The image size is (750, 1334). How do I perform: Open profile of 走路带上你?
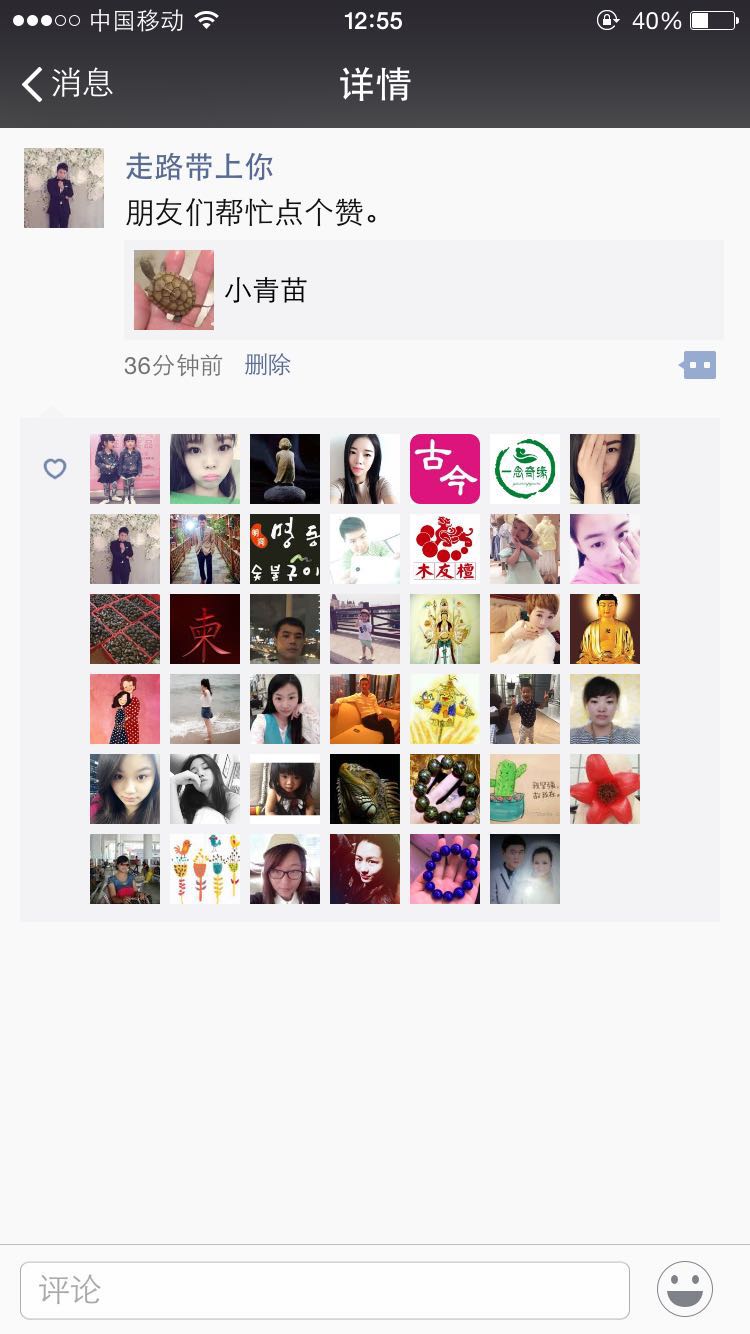click(199, 167)
